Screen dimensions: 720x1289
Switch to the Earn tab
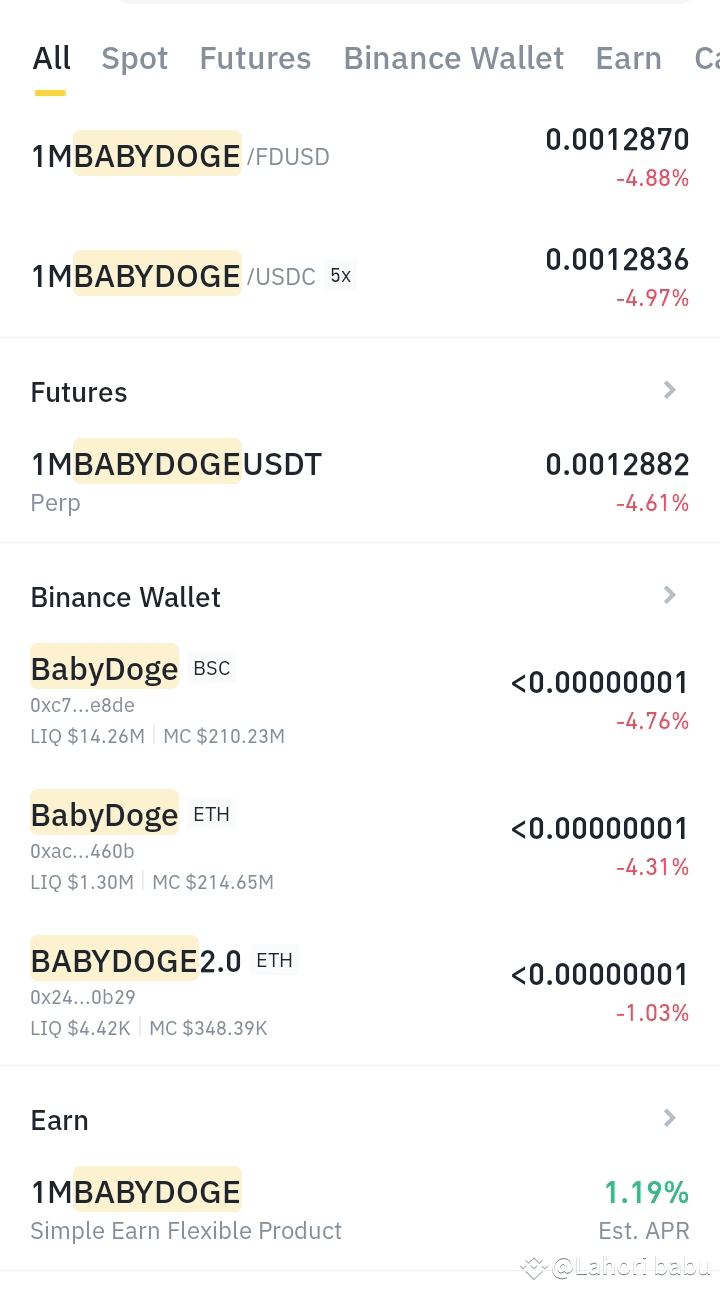click(x=628, y=58)
